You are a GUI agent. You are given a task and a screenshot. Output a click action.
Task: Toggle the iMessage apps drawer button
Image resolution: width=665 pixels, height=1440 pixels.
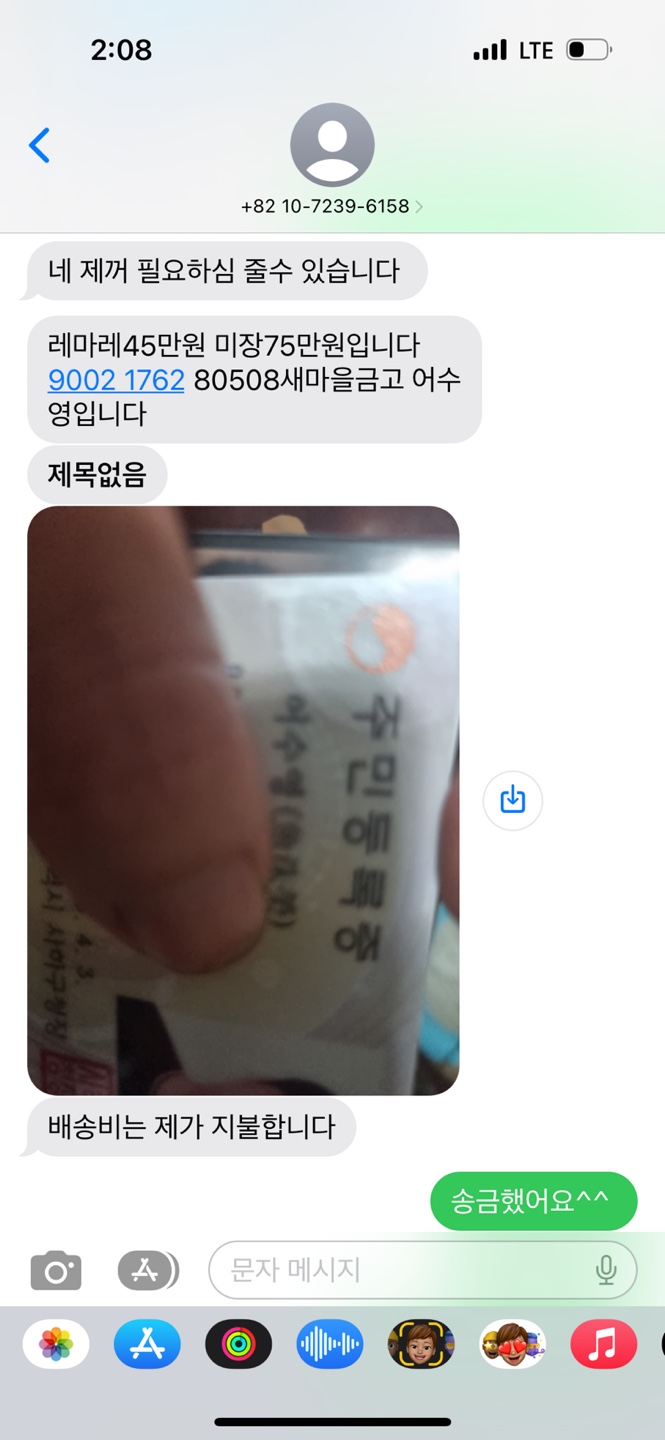pos(146,1271)
